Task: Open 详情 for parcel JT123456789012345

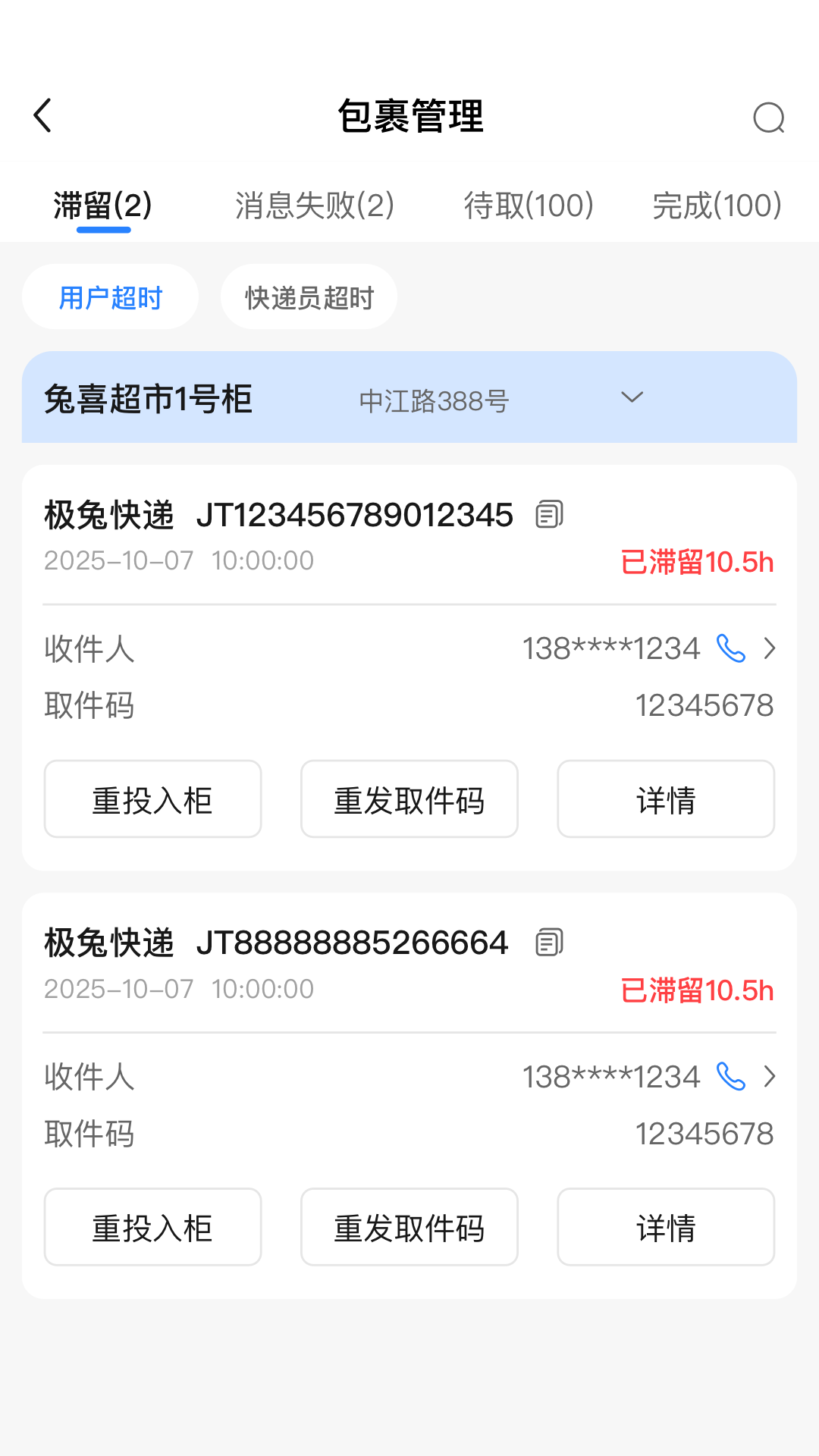Action: pos(666,799)
